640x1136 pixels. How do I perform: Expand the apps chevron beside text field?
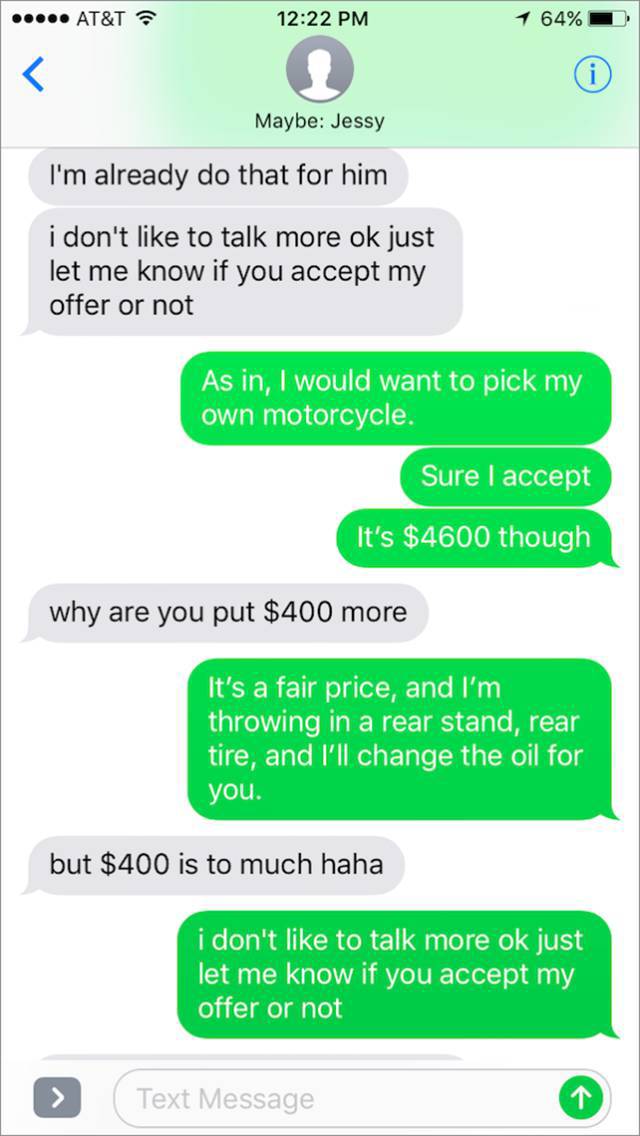(x=57, y=1098)
